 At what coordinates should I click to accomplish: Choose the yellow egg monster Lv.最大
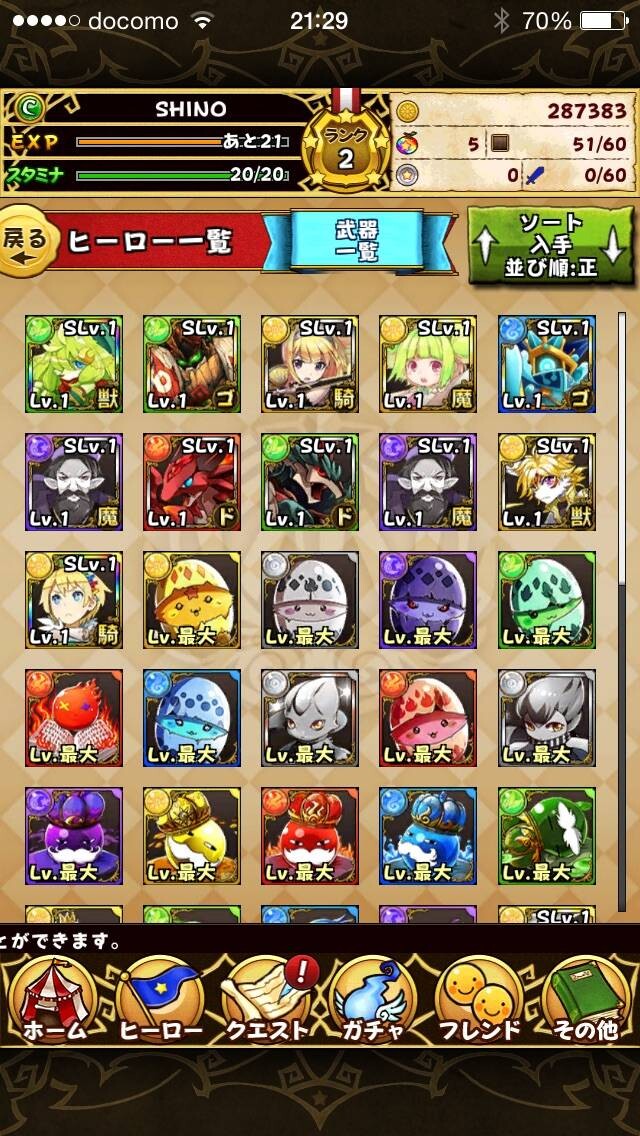pyautogui.click(x=192, y=600)
